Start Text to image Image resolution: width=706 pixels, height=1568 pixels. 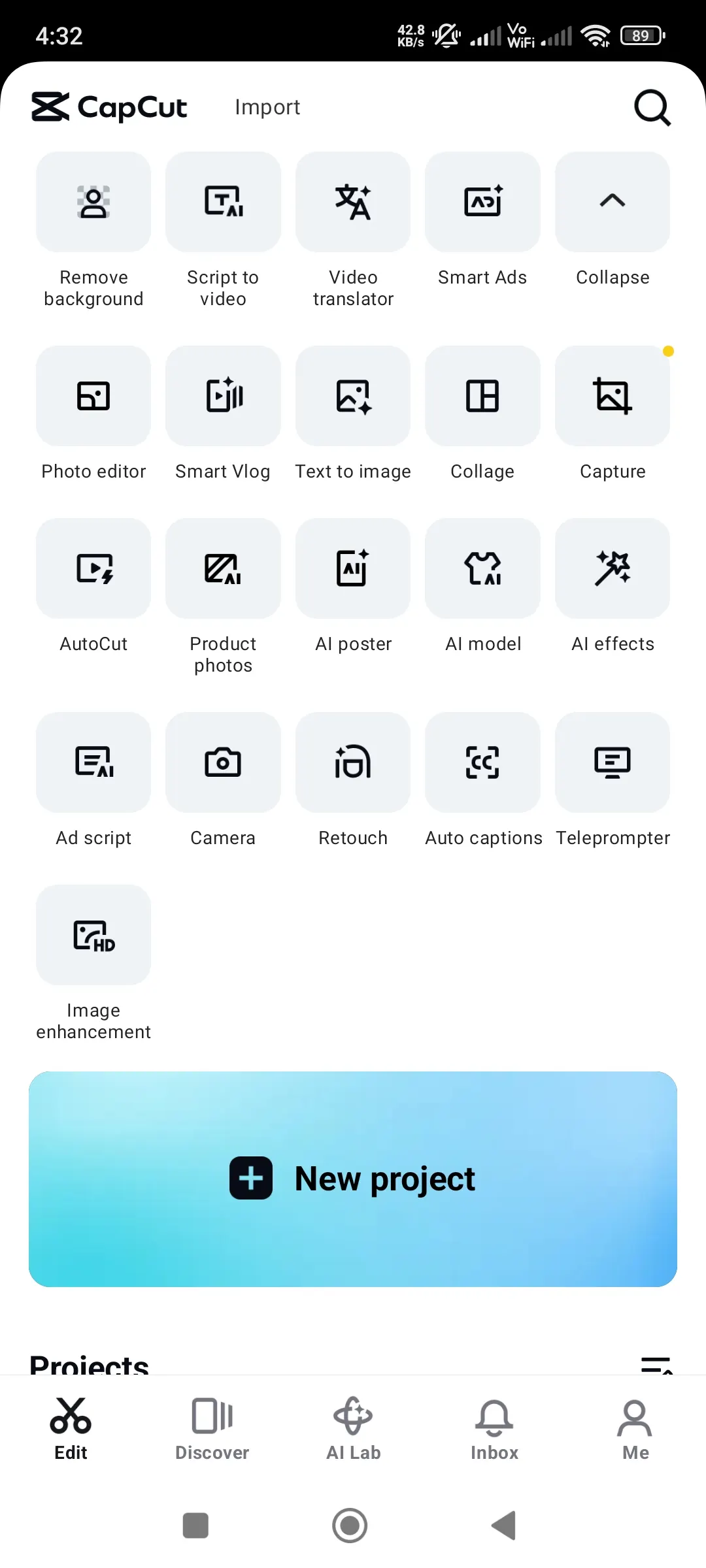(x=353, y=396)
